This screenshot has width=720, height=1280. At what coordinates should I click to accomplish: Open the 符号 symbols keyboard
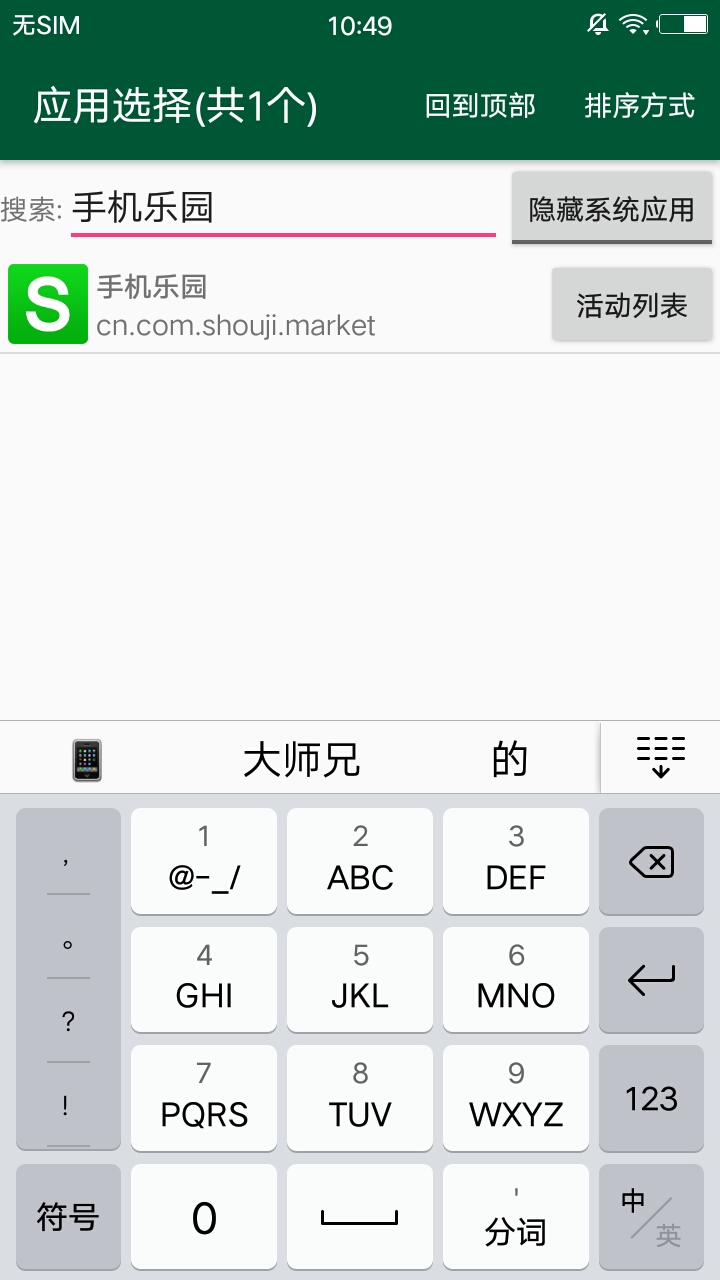(x=68, y=1217)
